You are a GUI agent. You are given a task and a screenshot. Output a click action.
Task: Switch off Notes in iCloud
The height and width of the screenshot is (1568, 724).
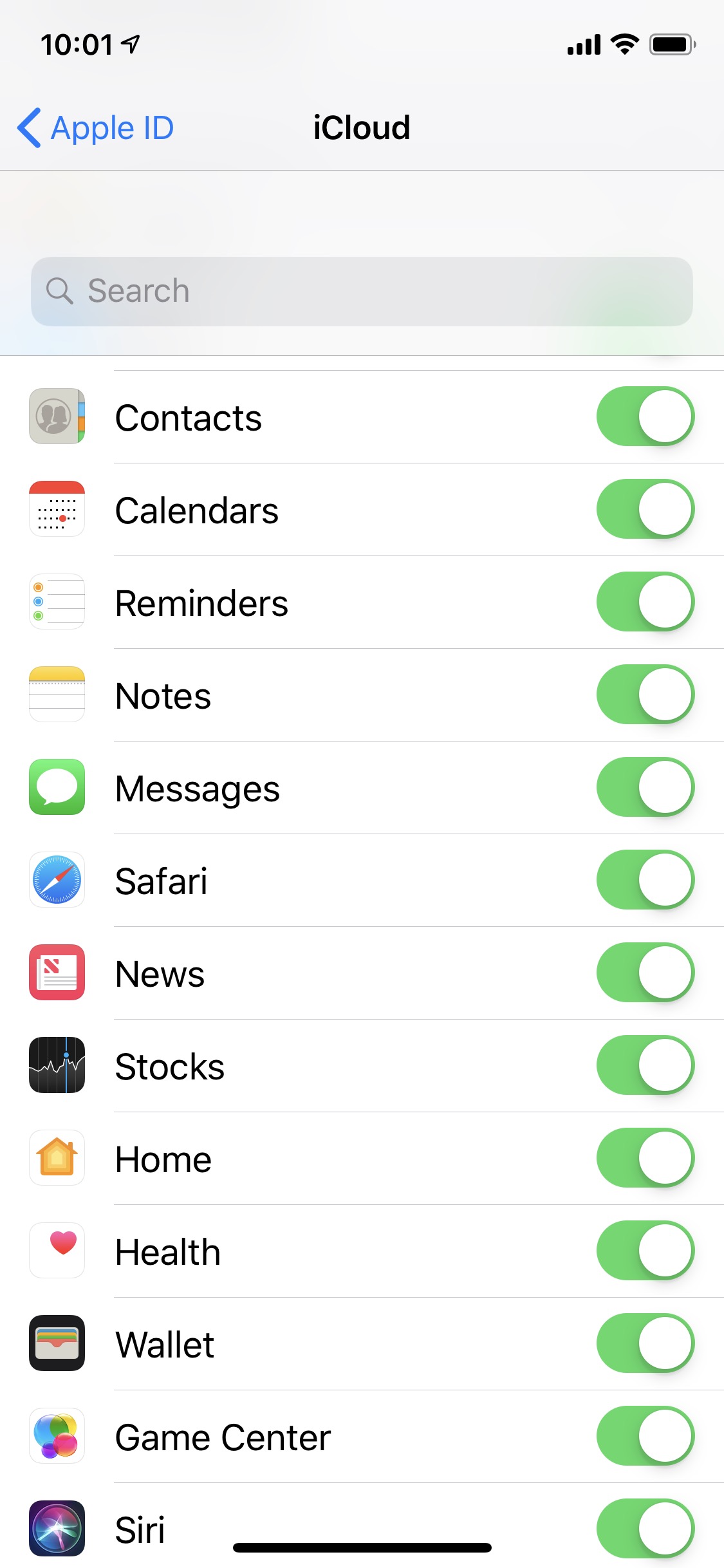pyautogui.click(x=645, y=695)
